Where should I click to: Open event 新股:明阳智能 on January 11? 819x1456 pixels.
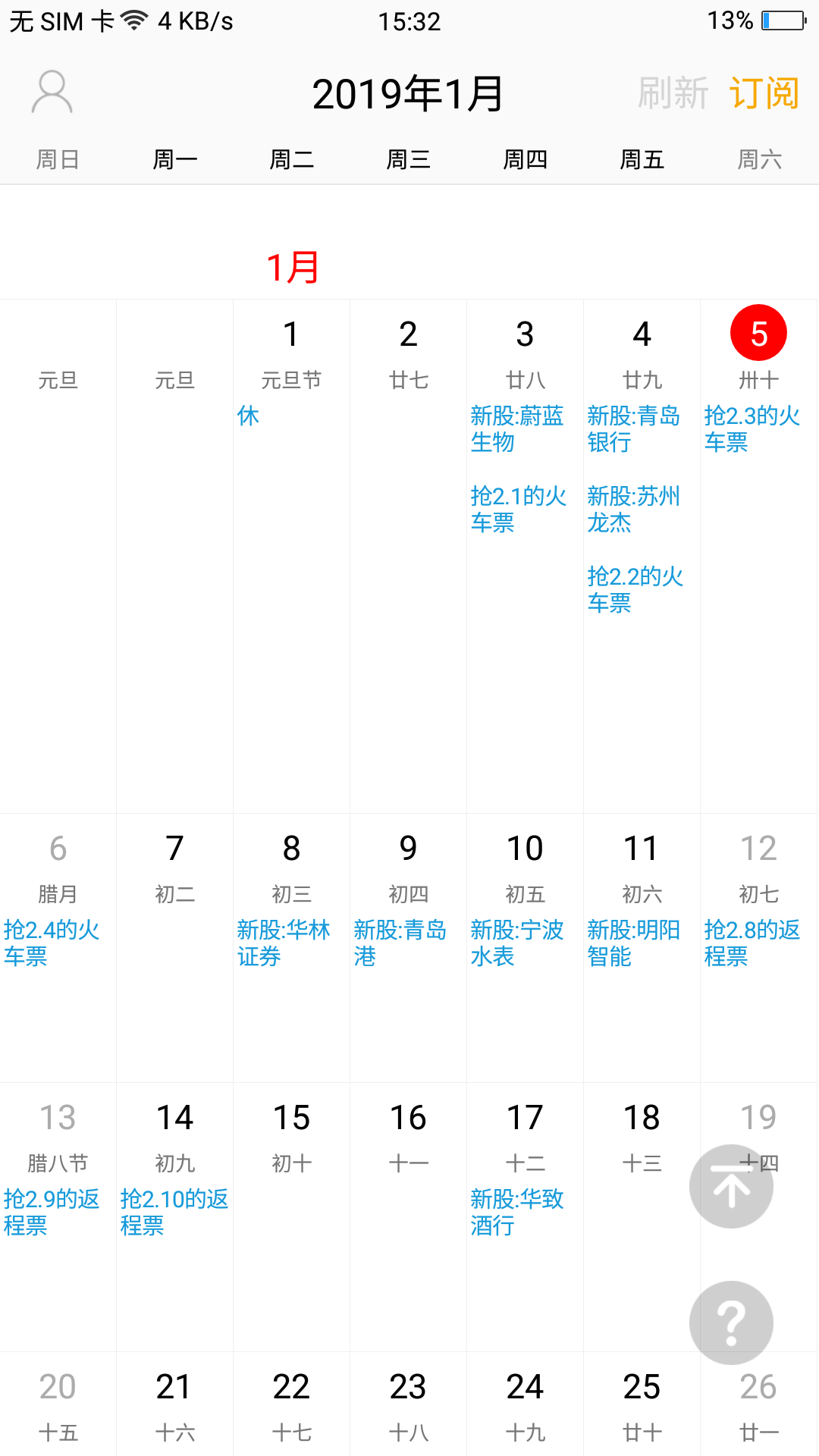(x=634, y=943)
